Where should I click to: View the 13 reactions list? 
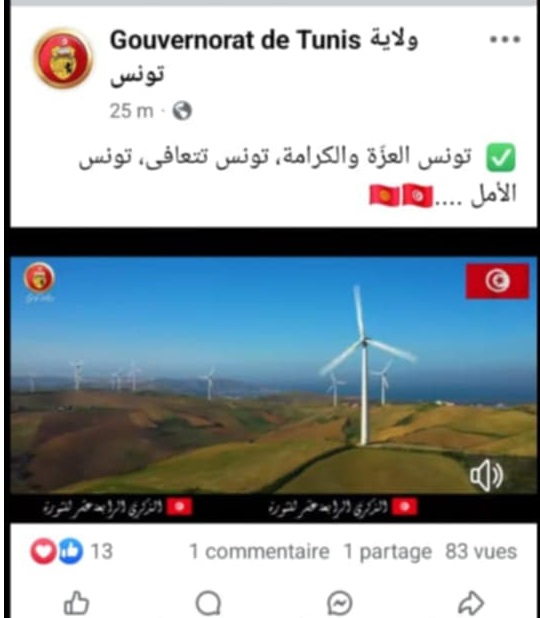coord(71,551)
